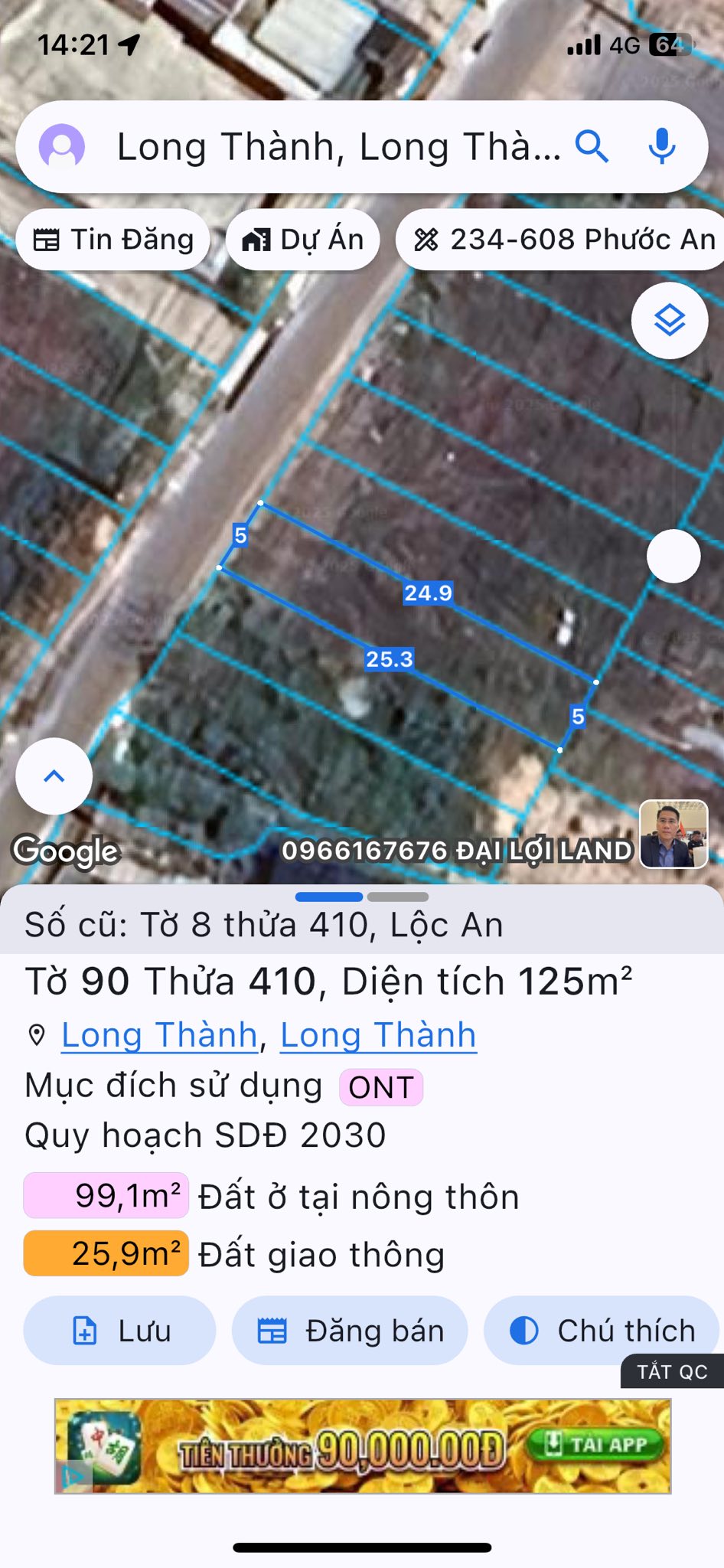Open the Tin Đăng chip

113,240
